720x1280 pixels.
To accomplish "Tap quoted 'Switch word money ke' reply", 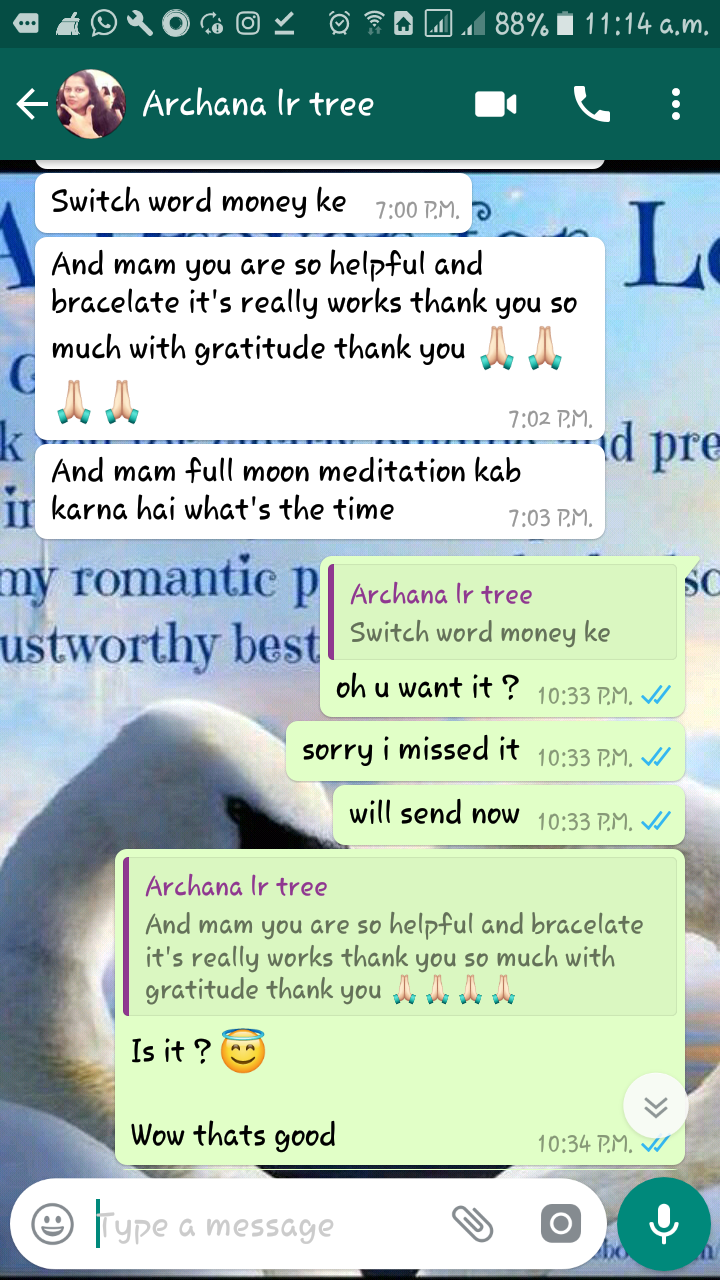I will click(x=503, y=613).
